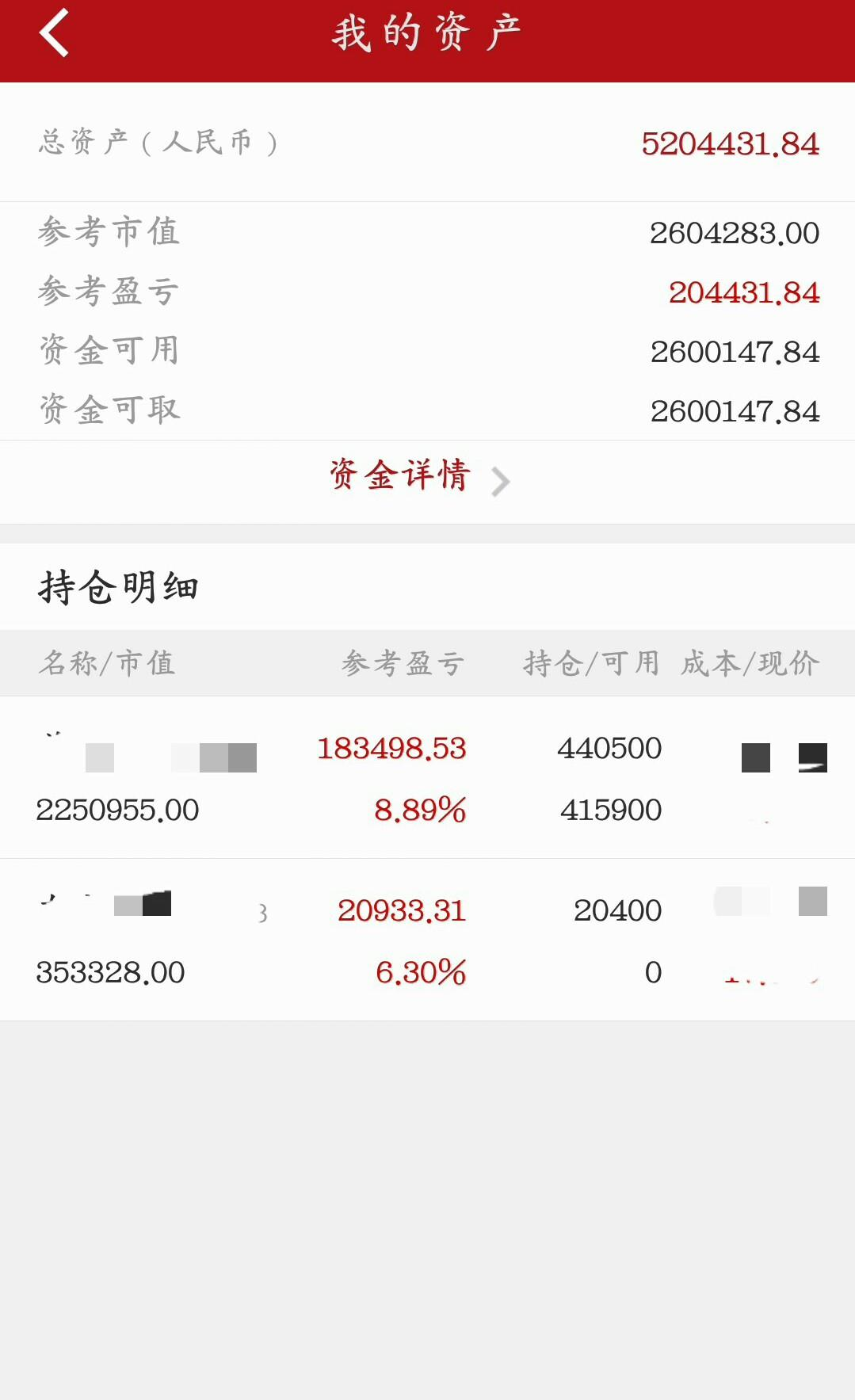
Task: Tap the 持仓明细 holdings detail header
Action: 118,586
